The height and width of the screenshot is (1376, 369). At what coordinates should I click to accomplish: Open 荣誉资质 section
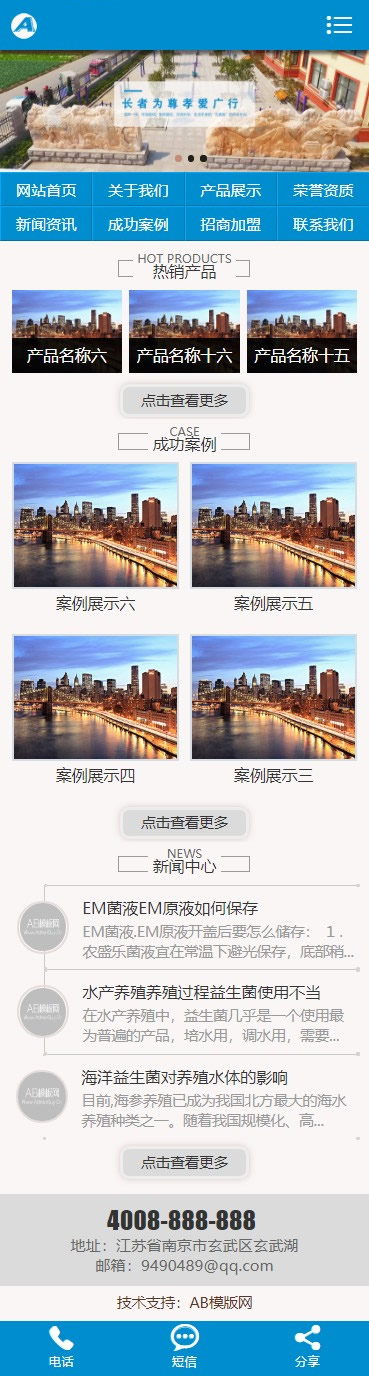[x=323, y=190]
